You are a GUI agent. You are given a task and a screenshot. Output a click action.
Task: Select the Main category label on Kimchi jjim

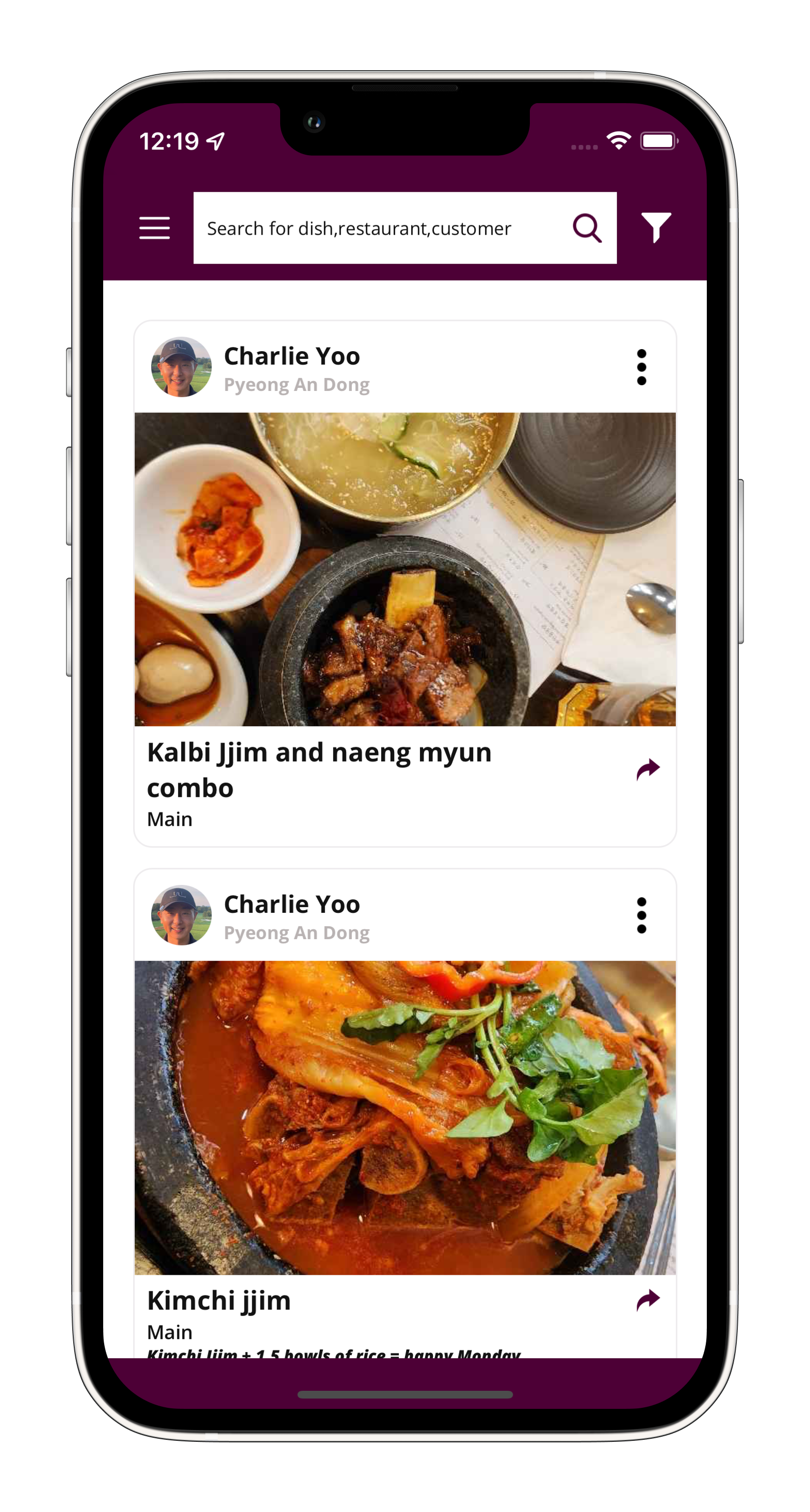click(x=169, y=1332)
